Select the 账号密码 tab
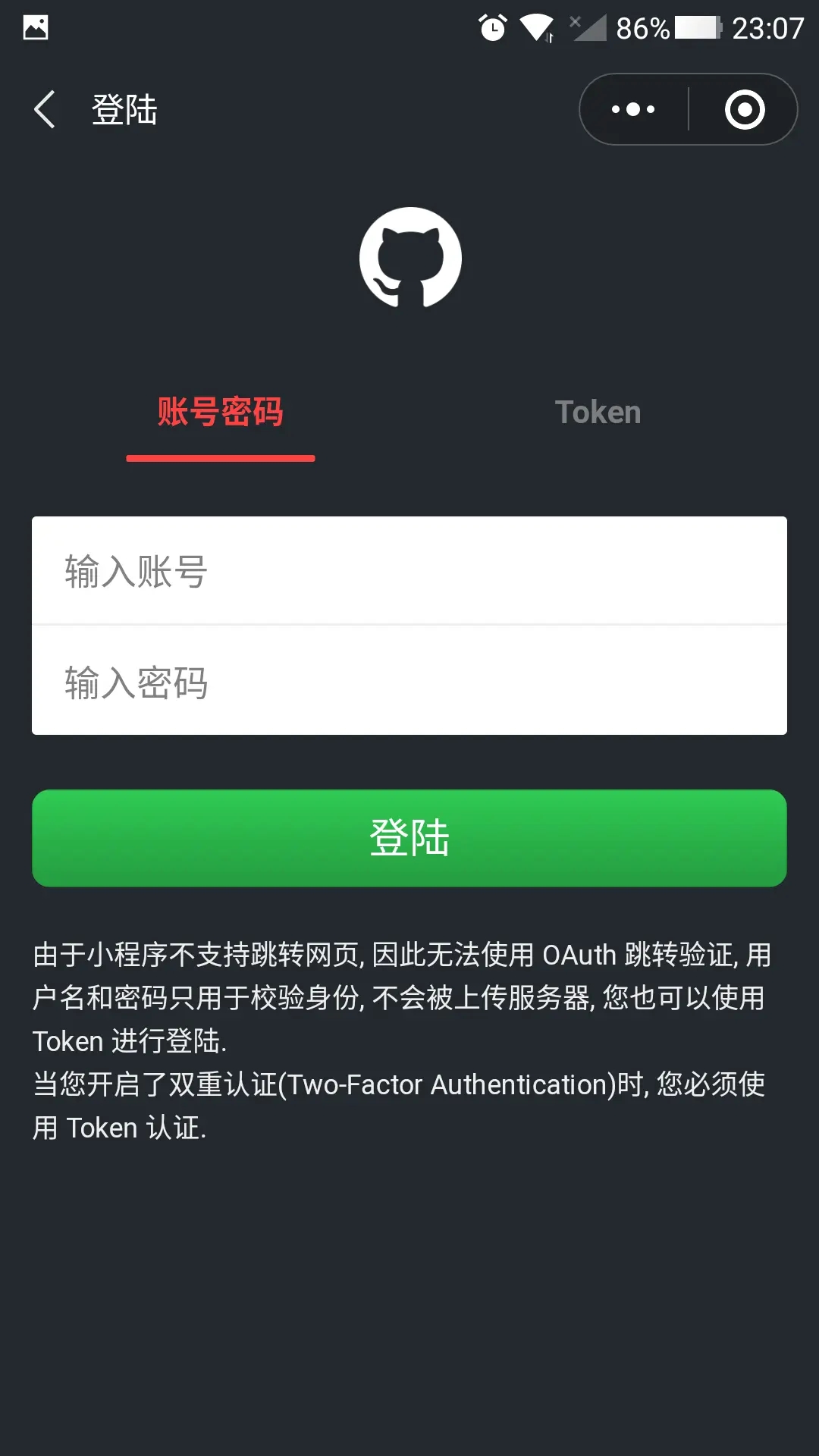This screenshot has width=819, height=1456. point(220,412)
